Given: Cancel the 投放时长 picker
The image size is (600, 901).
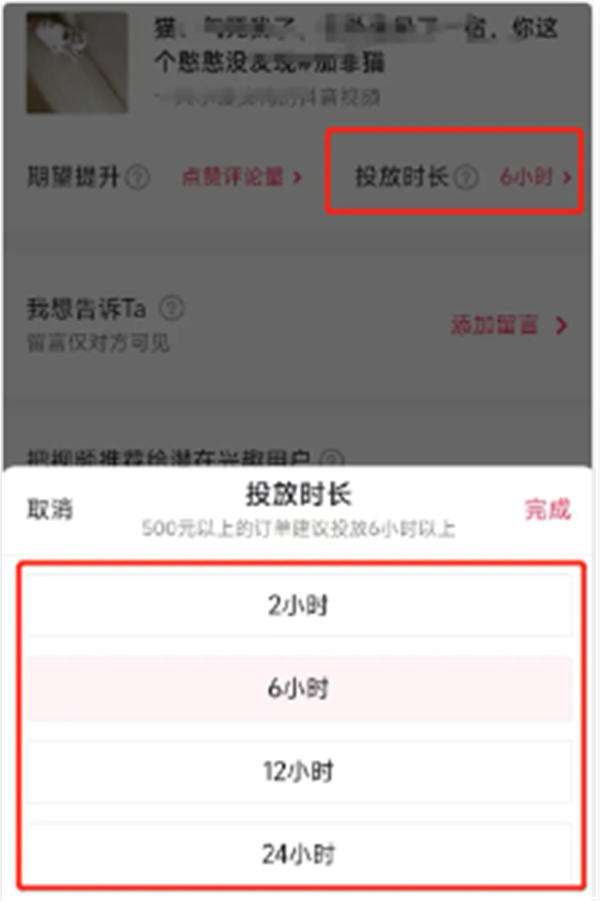Looking at the screenshot, I should point(49,509).
